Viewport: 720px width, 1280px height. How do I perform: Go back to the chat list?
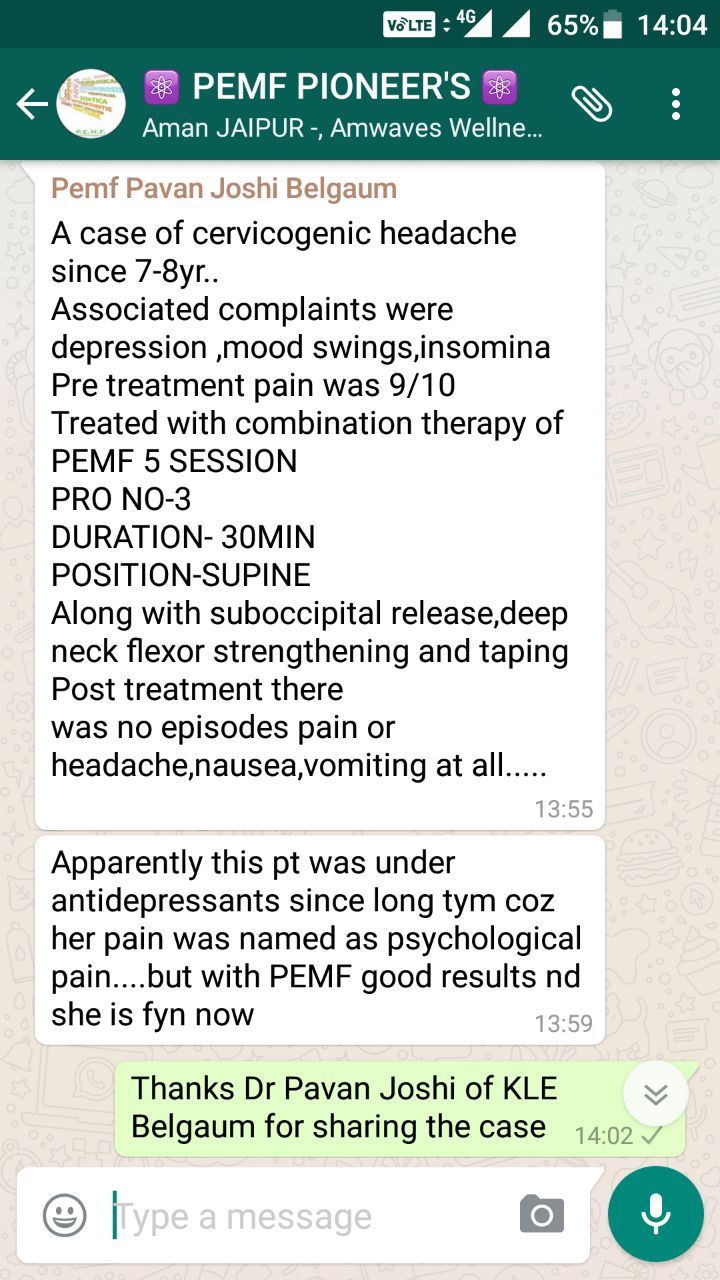pos(32,104)
